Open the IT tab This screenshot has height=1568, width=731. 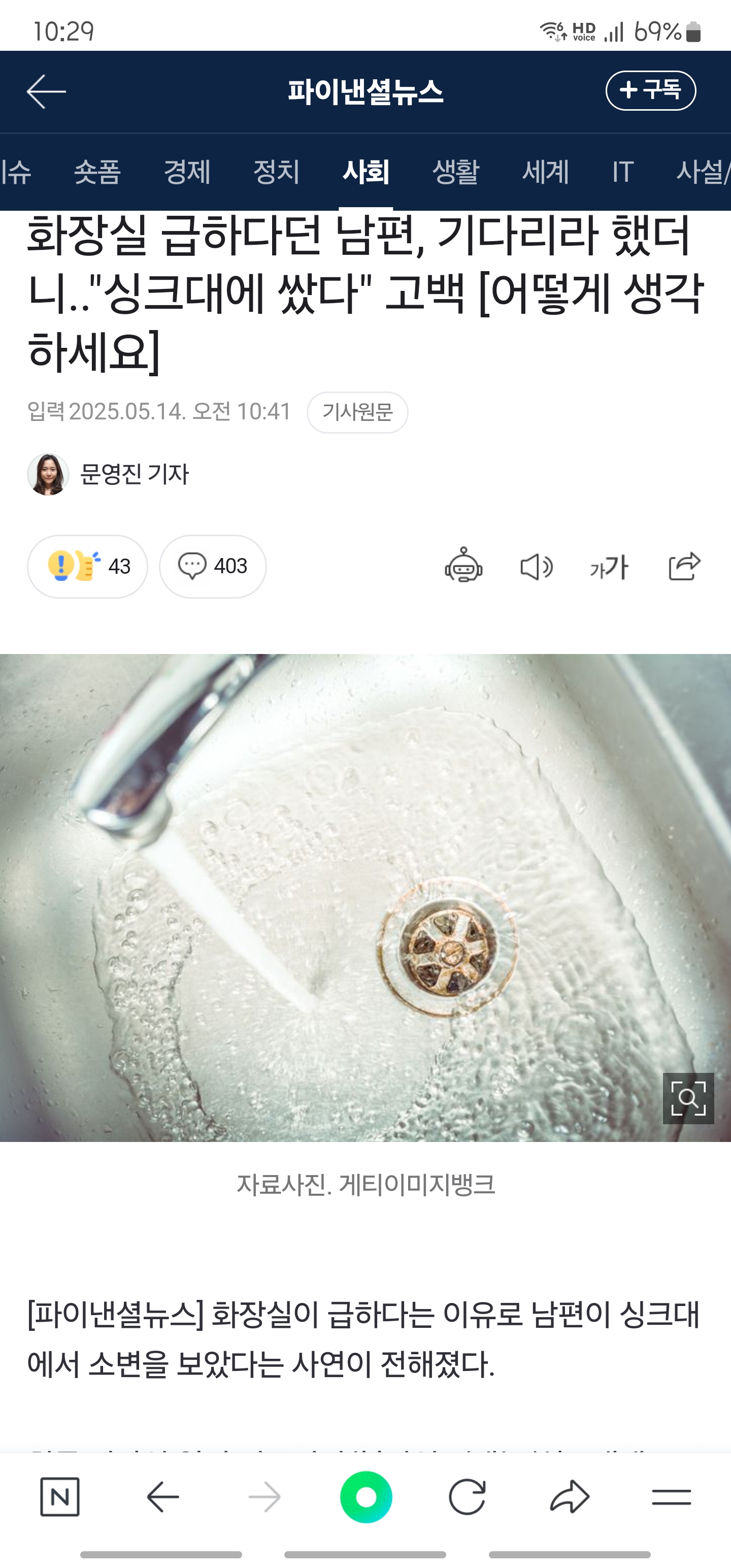623,172
